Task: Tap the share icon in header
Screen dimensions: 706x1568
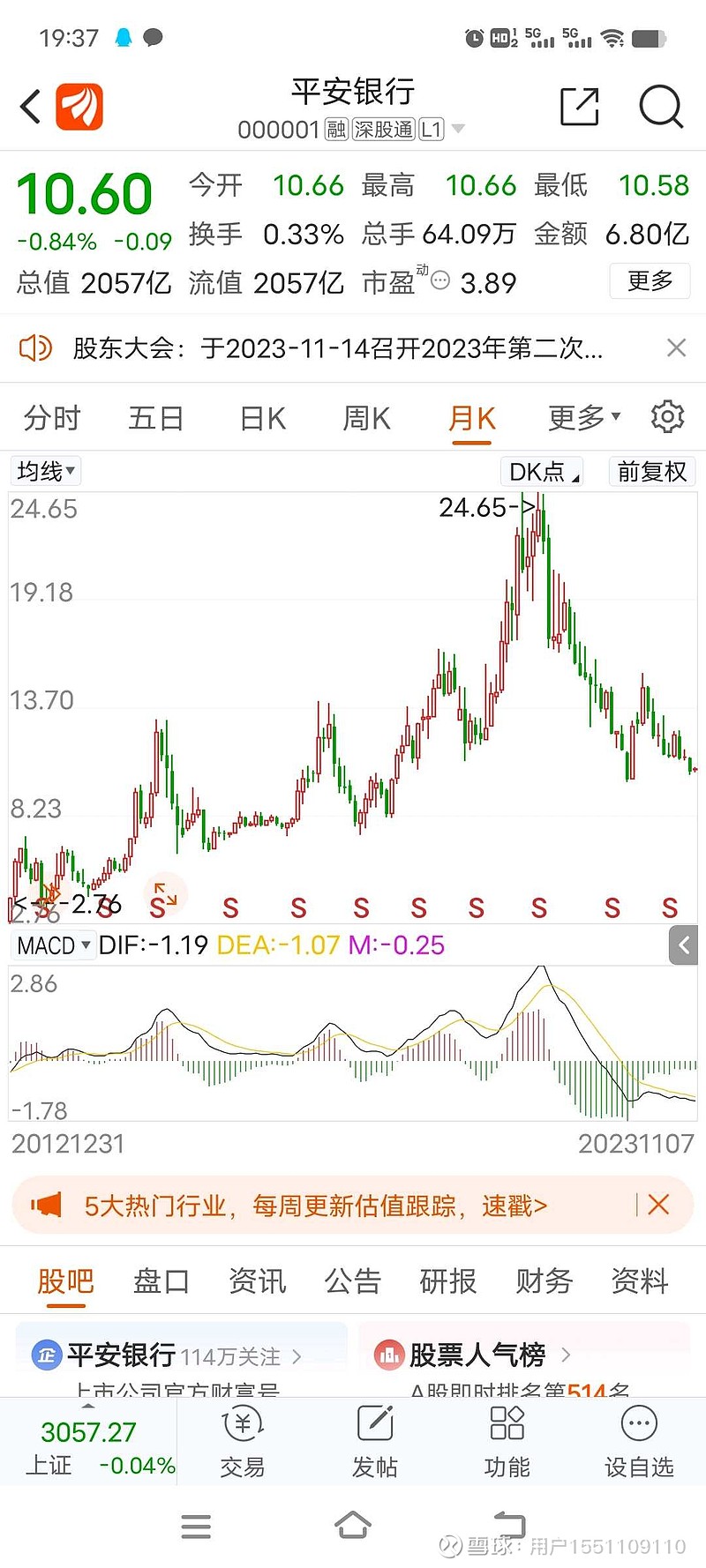Action: [x=579, y=106]
